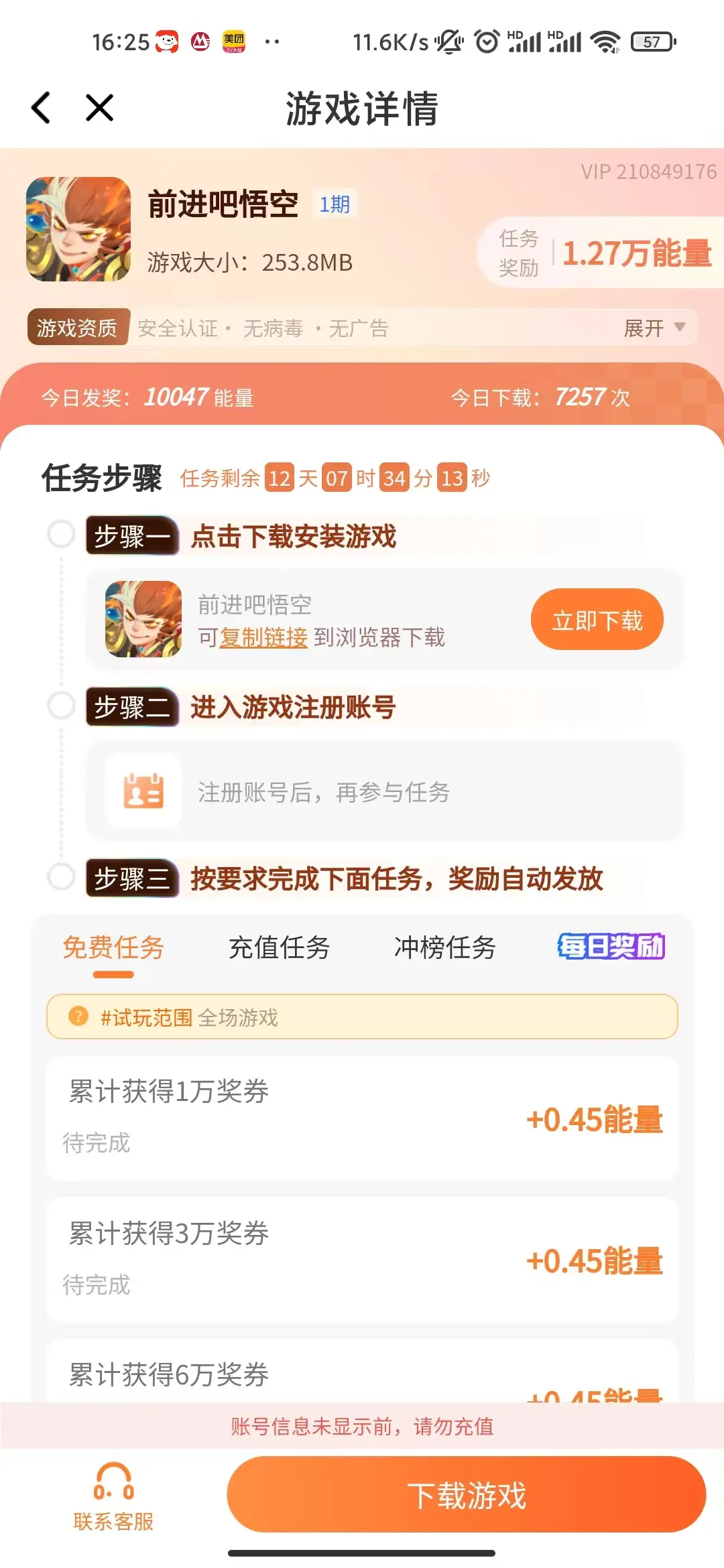Tap the 下载游戏 button at the bottom
This screenshot has width=724, height=1568.
coord(467,1495)
